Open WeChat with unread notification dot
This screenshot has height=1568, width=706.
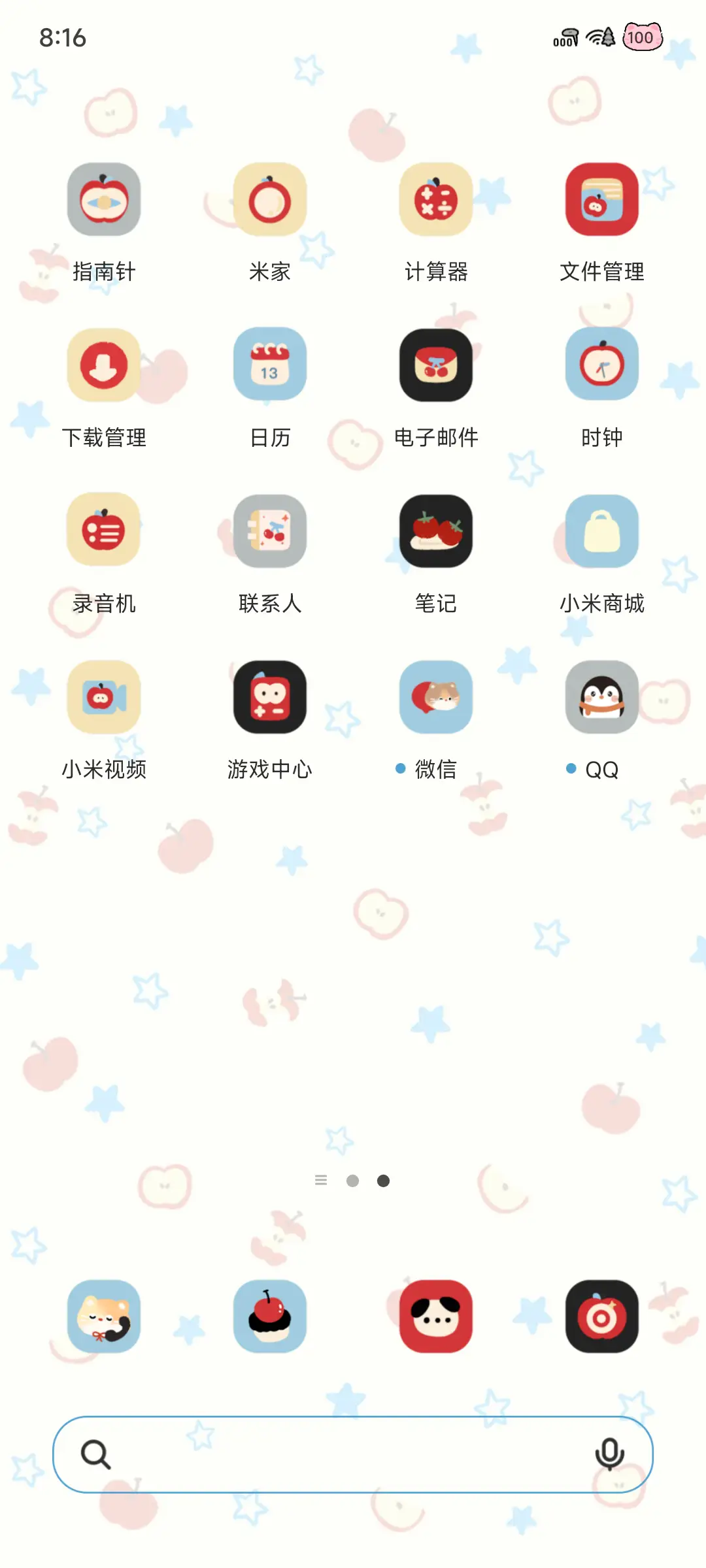435,697
